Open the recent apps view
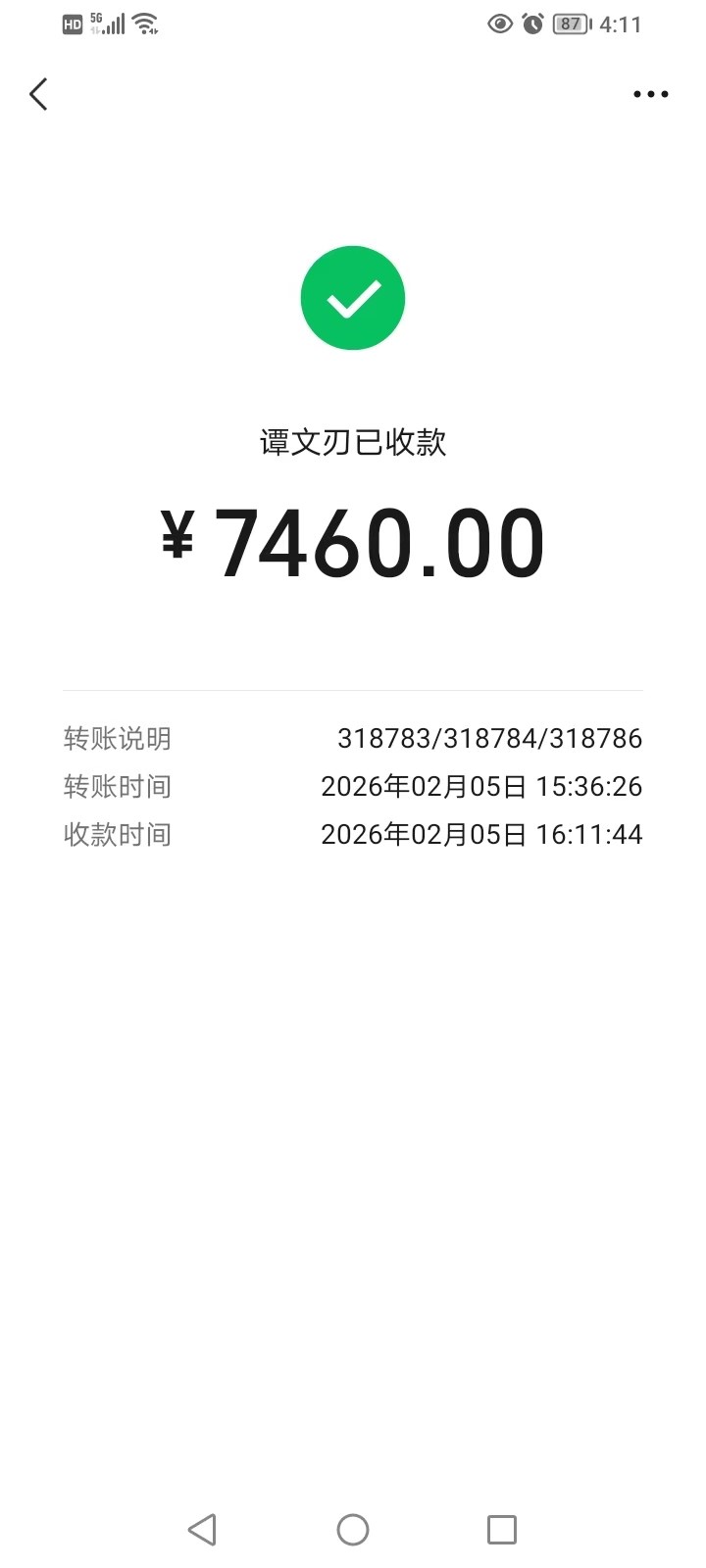The height and width of the screenshot is (1568, 706). (502, 1529)
